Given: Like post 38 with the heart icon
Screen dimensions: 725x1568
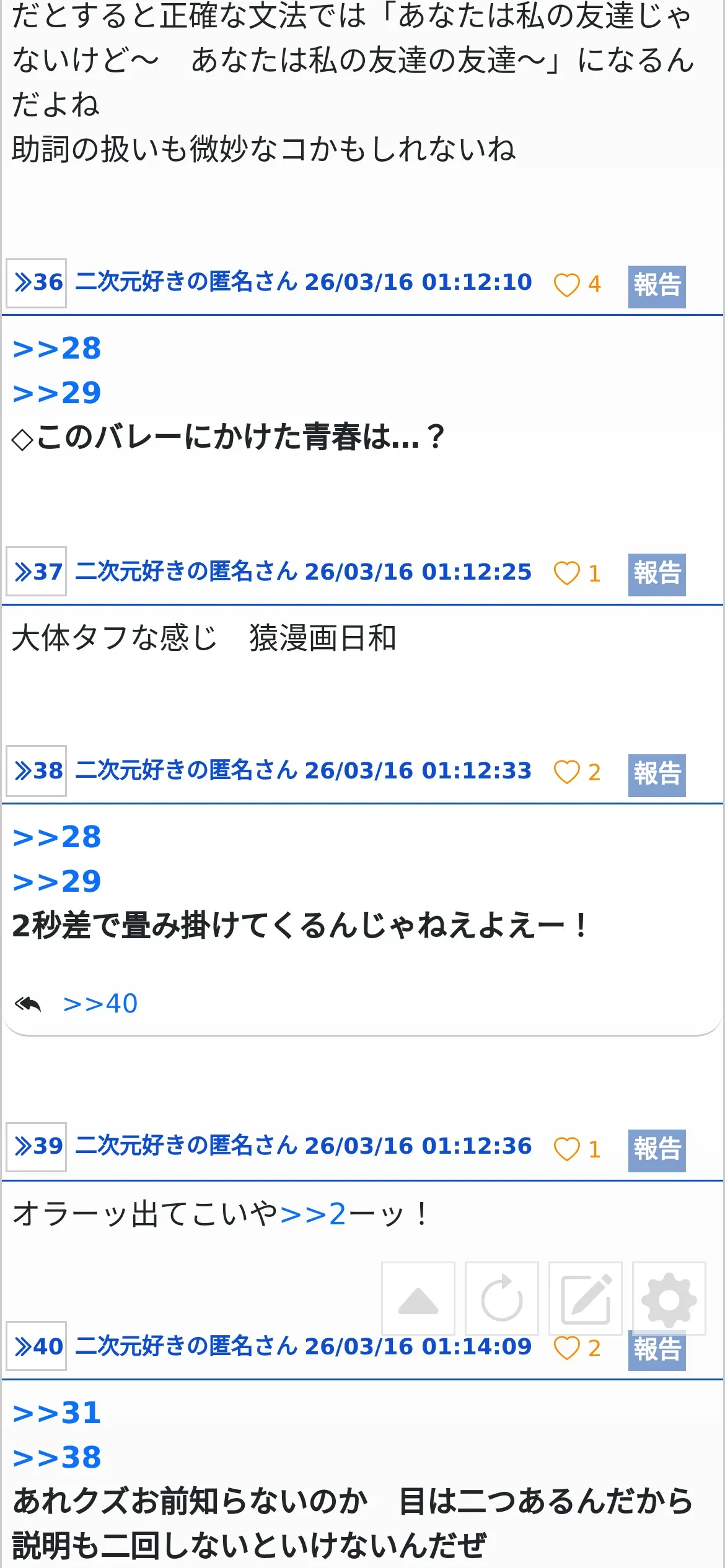Looking at the screenshot, I should pyautogui.click(x=566, y=772).
